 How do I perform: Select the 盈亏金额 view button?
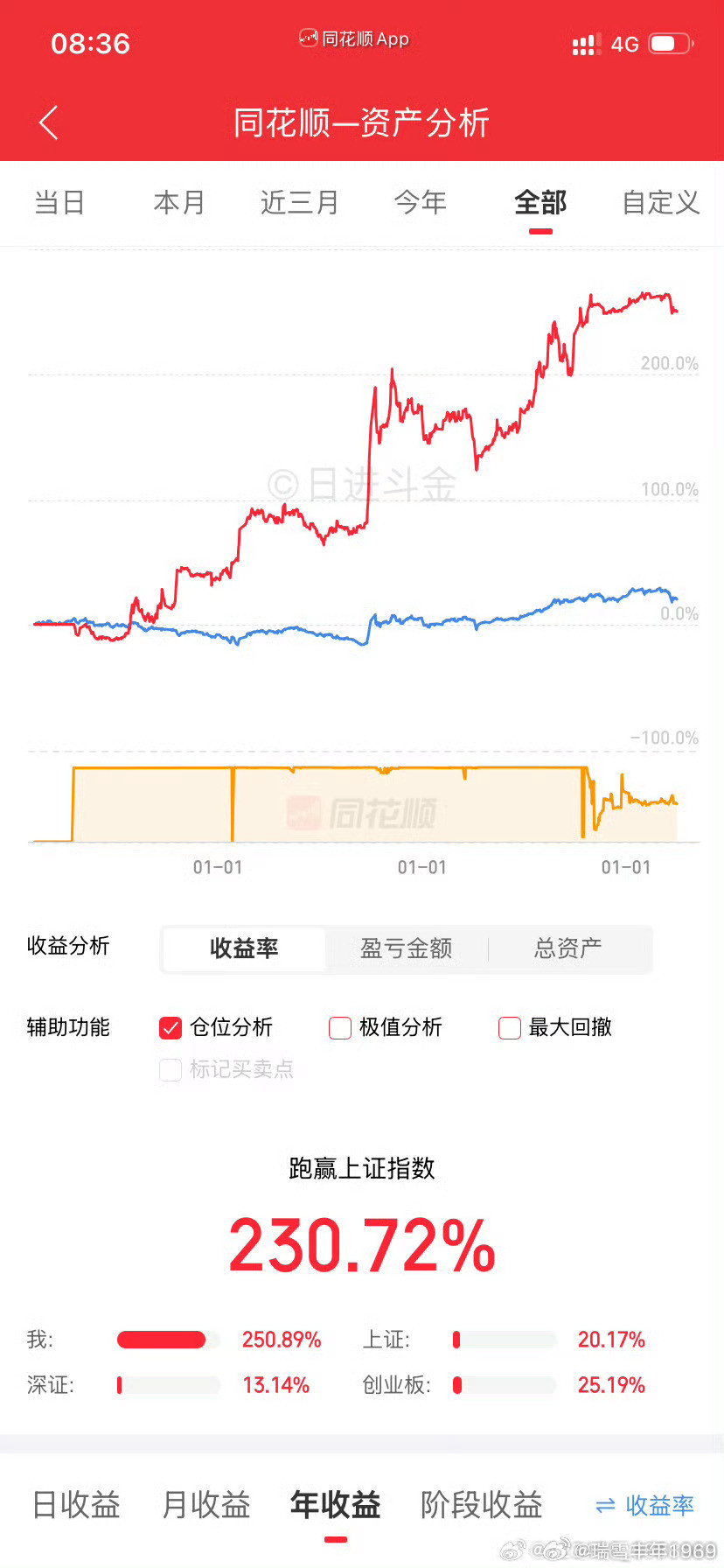[x=407, y=948]
